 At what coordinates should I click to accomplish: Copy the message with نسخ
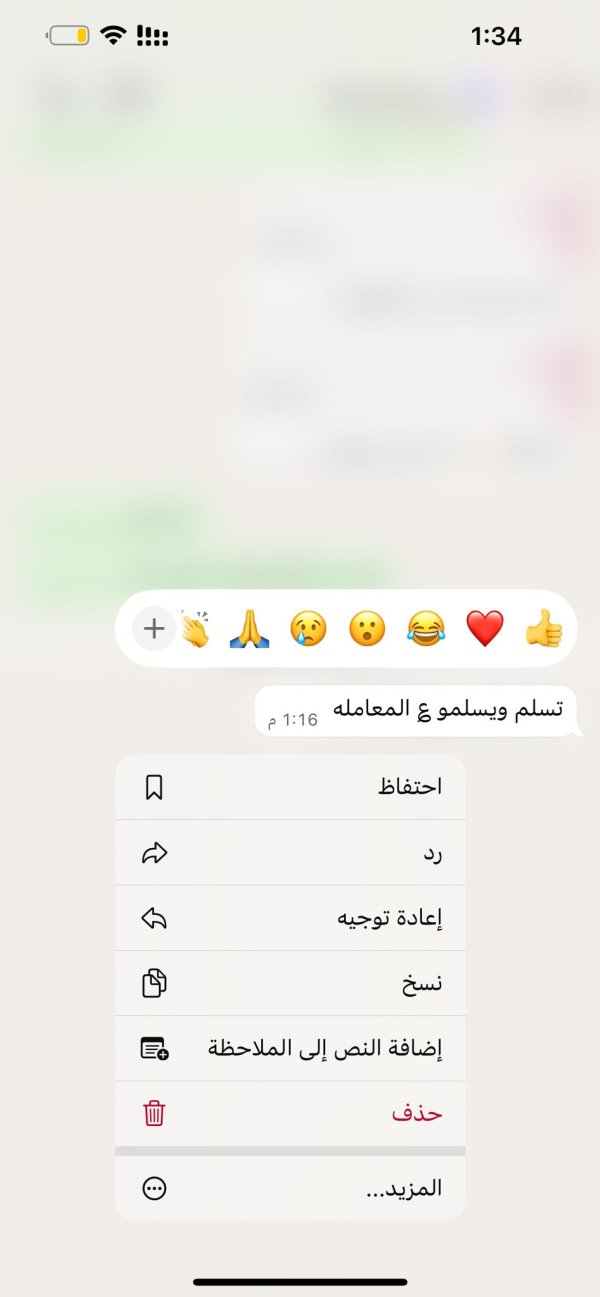pyautogui.click(x=290, y=984)
